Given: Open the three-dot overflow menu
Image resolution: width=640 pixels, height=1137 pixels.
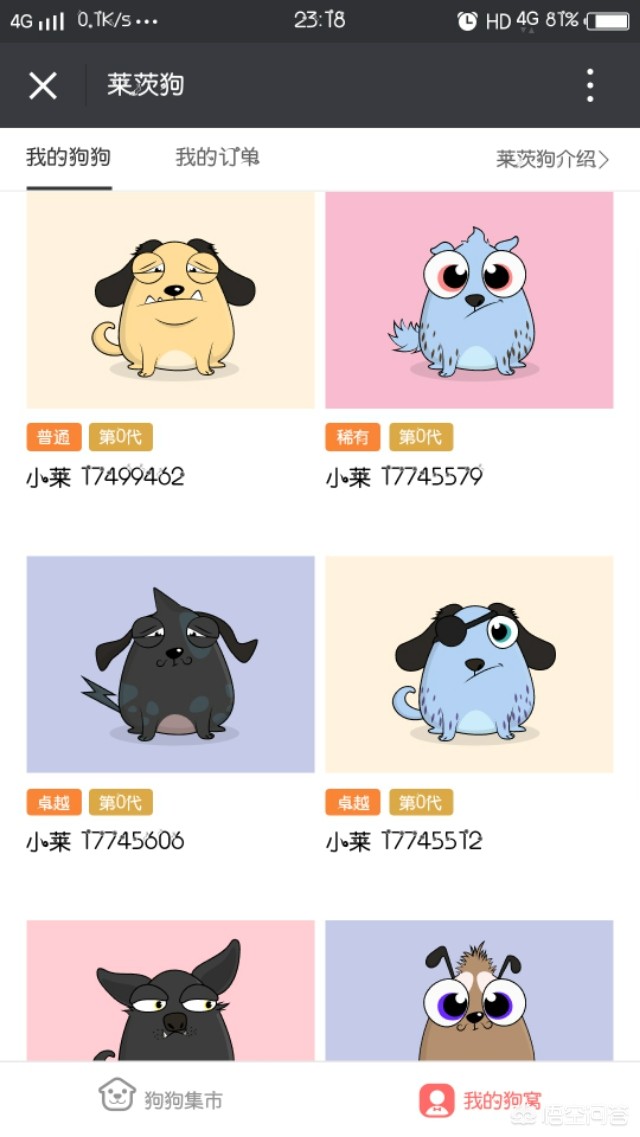Looking at the screenshot, I should coord(590,86).
